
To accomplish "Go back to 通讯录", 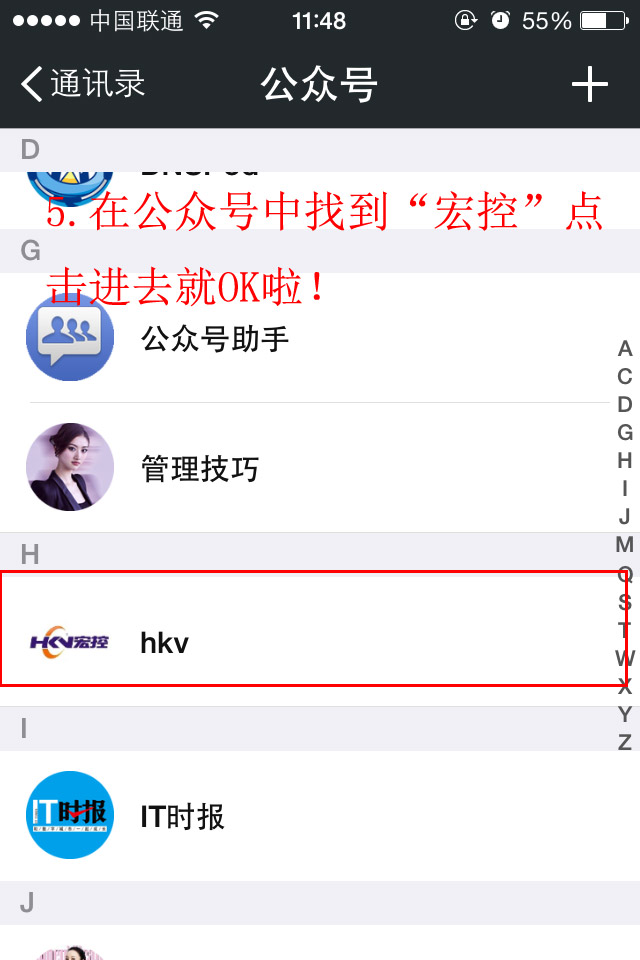I will click(x=84, y=84).
